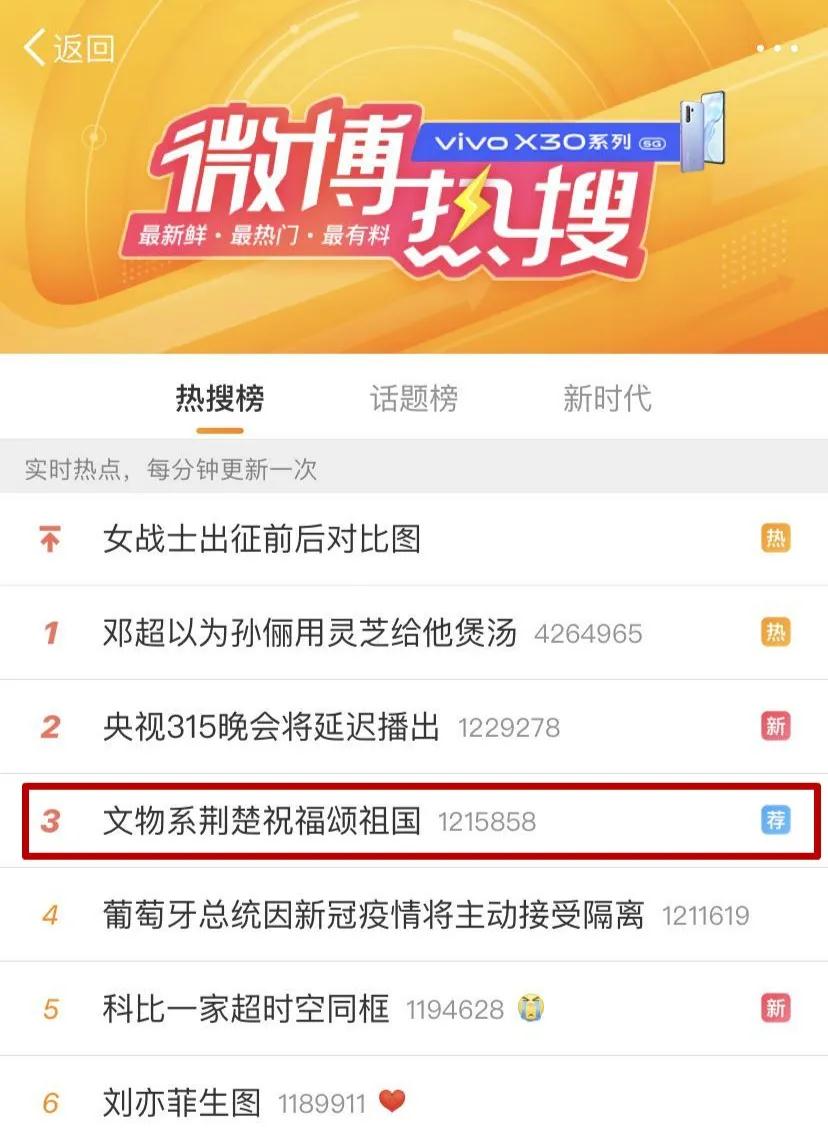Open topic 文物系荆楚祝福颂祖国
The width and height of the screenshot is (828, 1134).
click(261, 821)
